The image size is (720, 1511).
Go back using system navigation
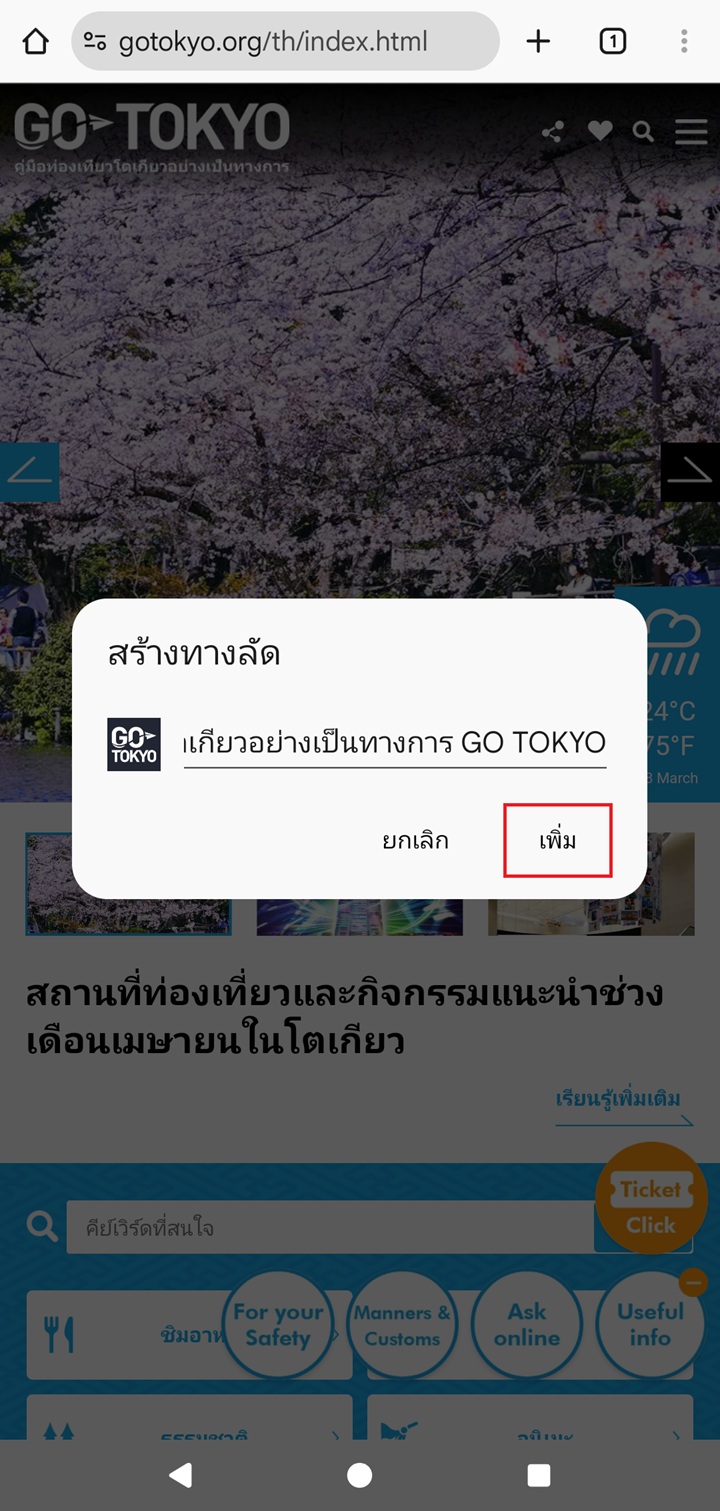pos(180,1475)
